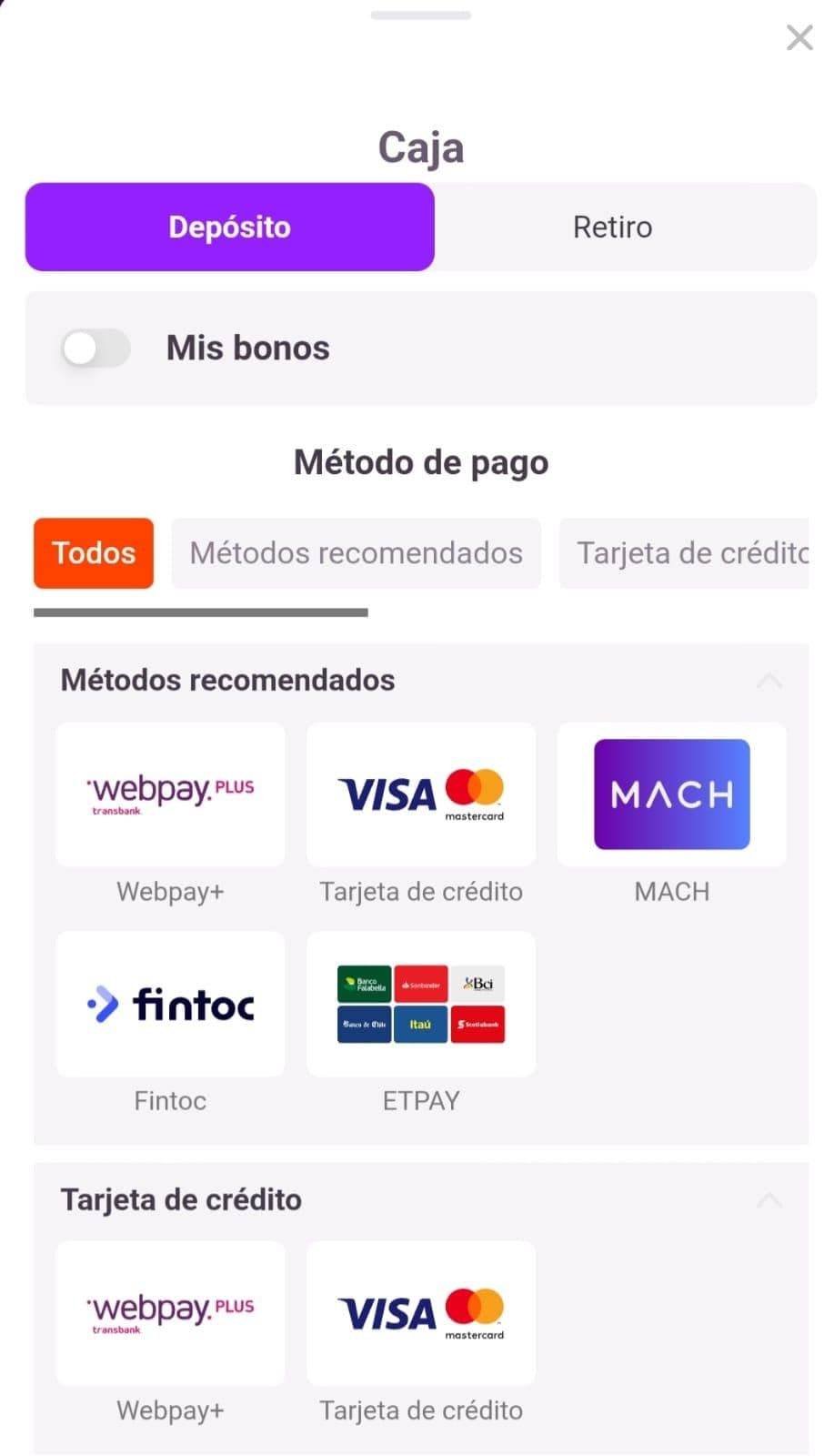
Task: Click the Itaú bank logo inside ETPAY tile
Action: coord(420,1025)
